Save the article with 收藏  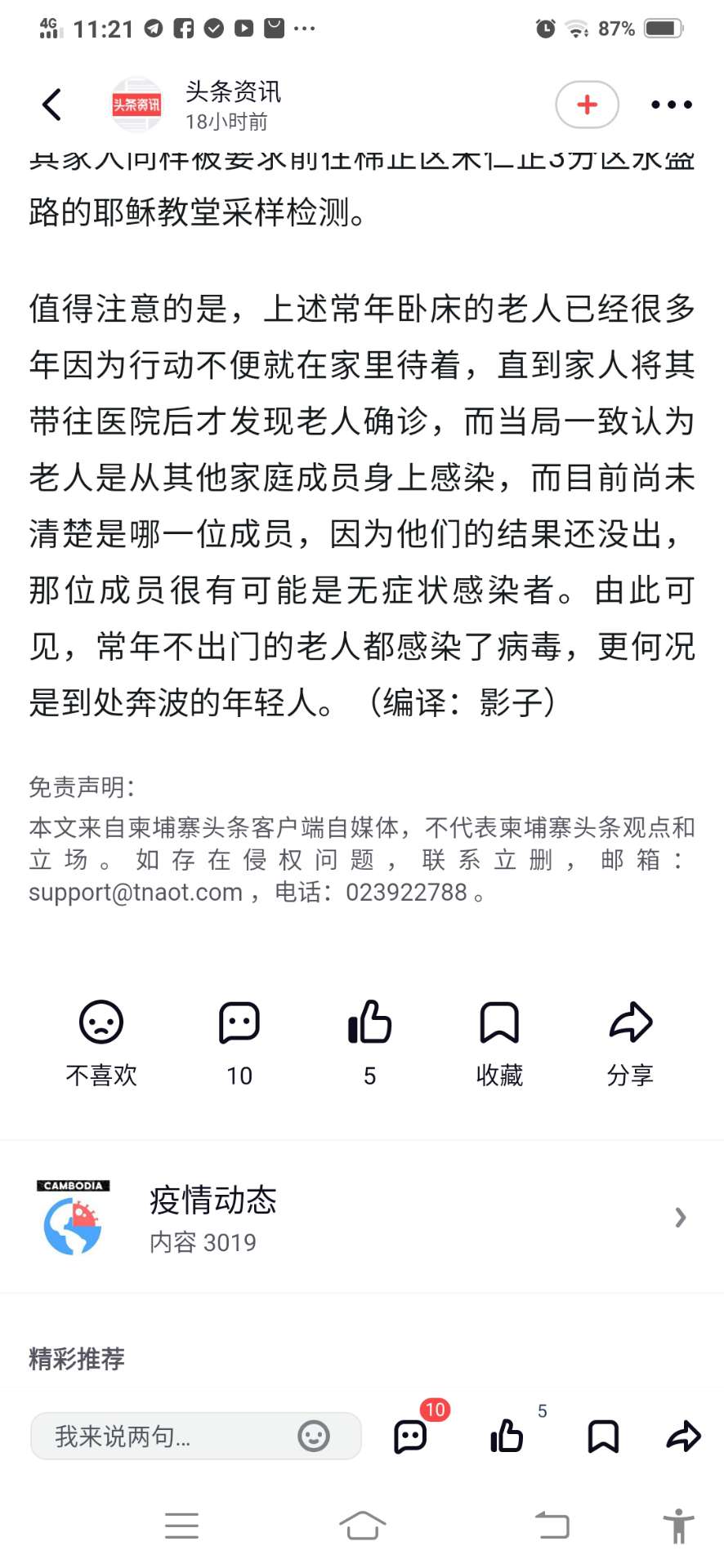point(499,1043)
